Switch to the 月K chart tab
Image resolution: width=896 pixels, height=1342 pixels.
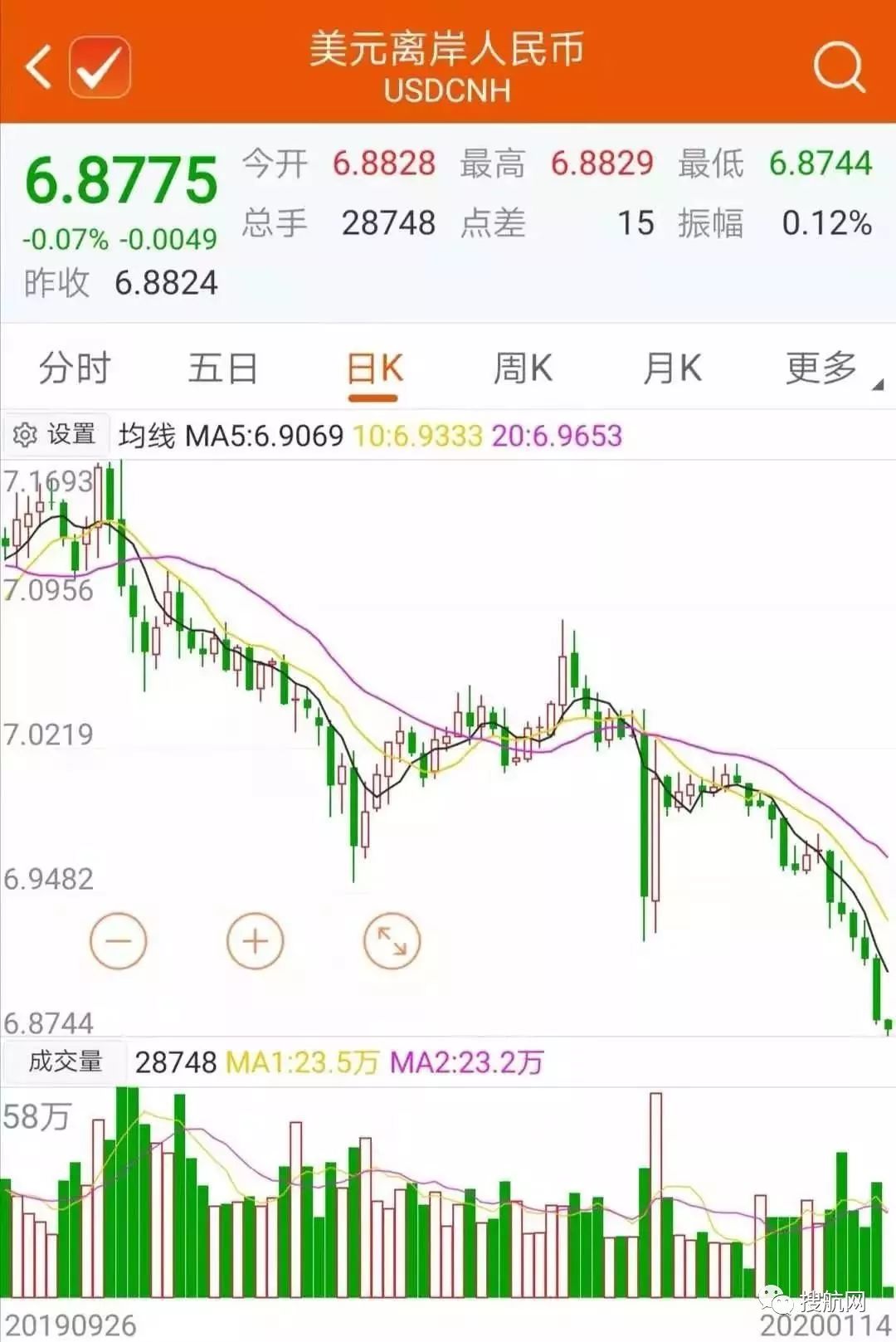coord(672,368)
